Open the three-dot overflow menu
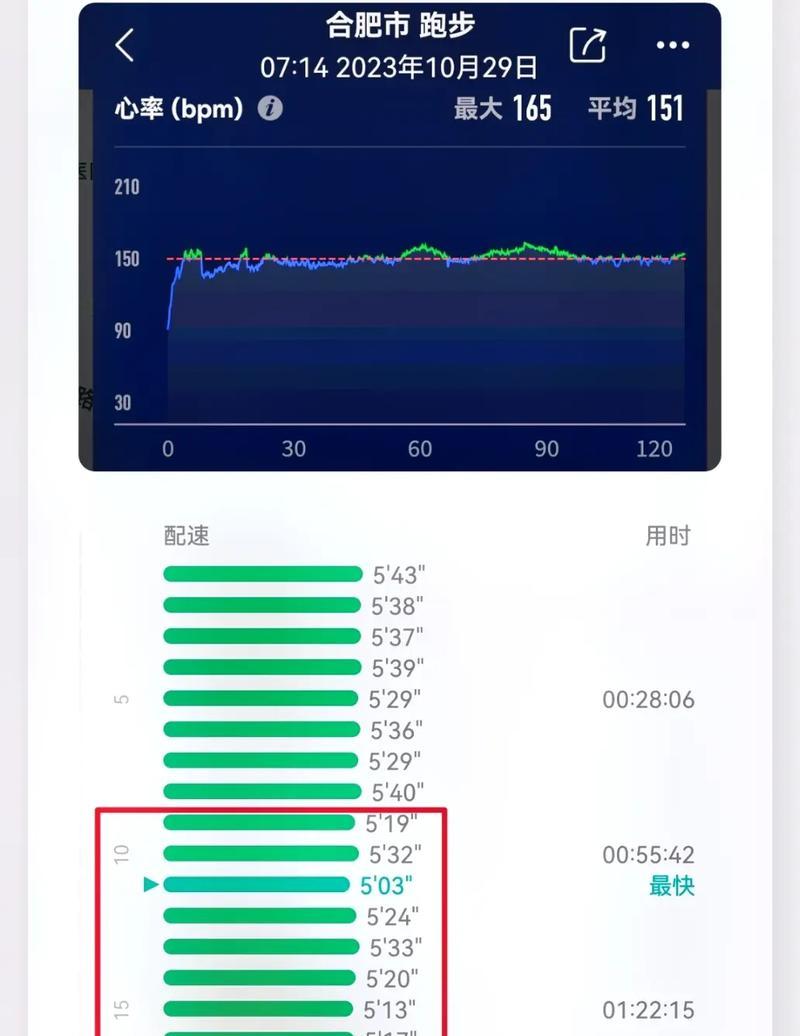 coord(673,45)
